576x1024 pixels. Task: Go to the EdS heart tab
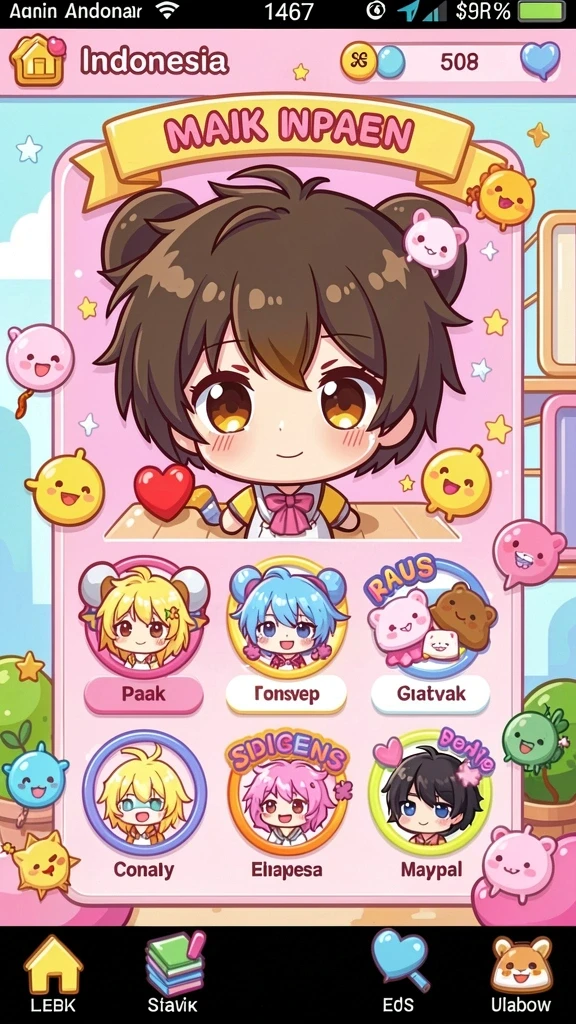coord(400,973)
